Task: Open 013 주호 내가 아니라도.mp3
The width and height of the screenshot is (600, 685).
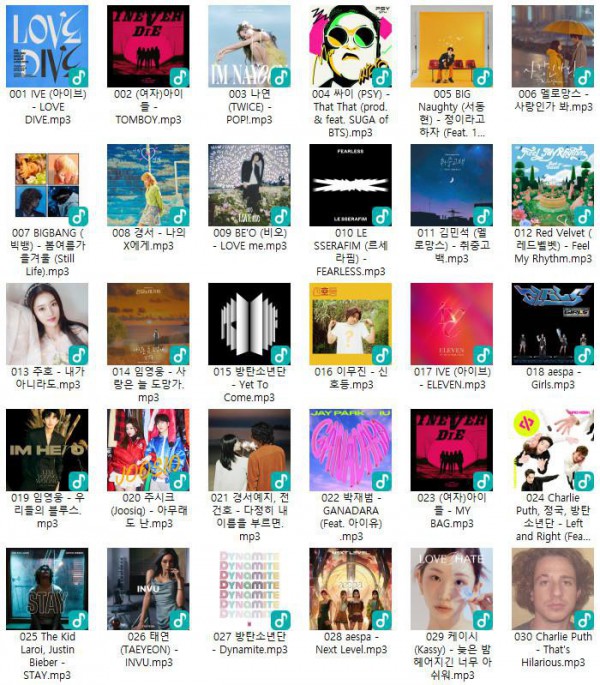Action: click(x=47, y=324)
